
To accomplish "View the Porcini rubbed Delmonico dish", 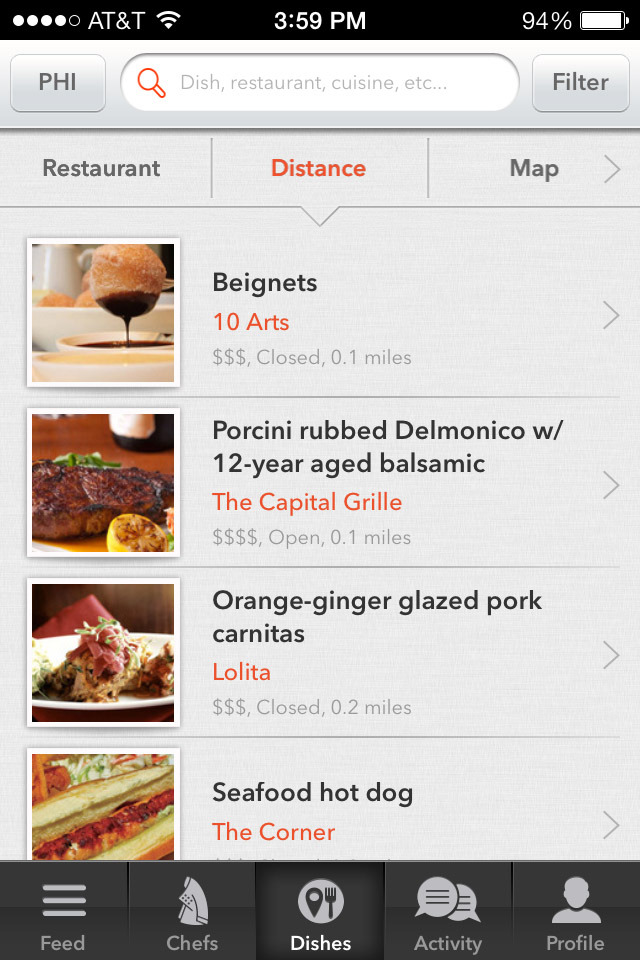I will pyautogui.click(x=320, y=484).
